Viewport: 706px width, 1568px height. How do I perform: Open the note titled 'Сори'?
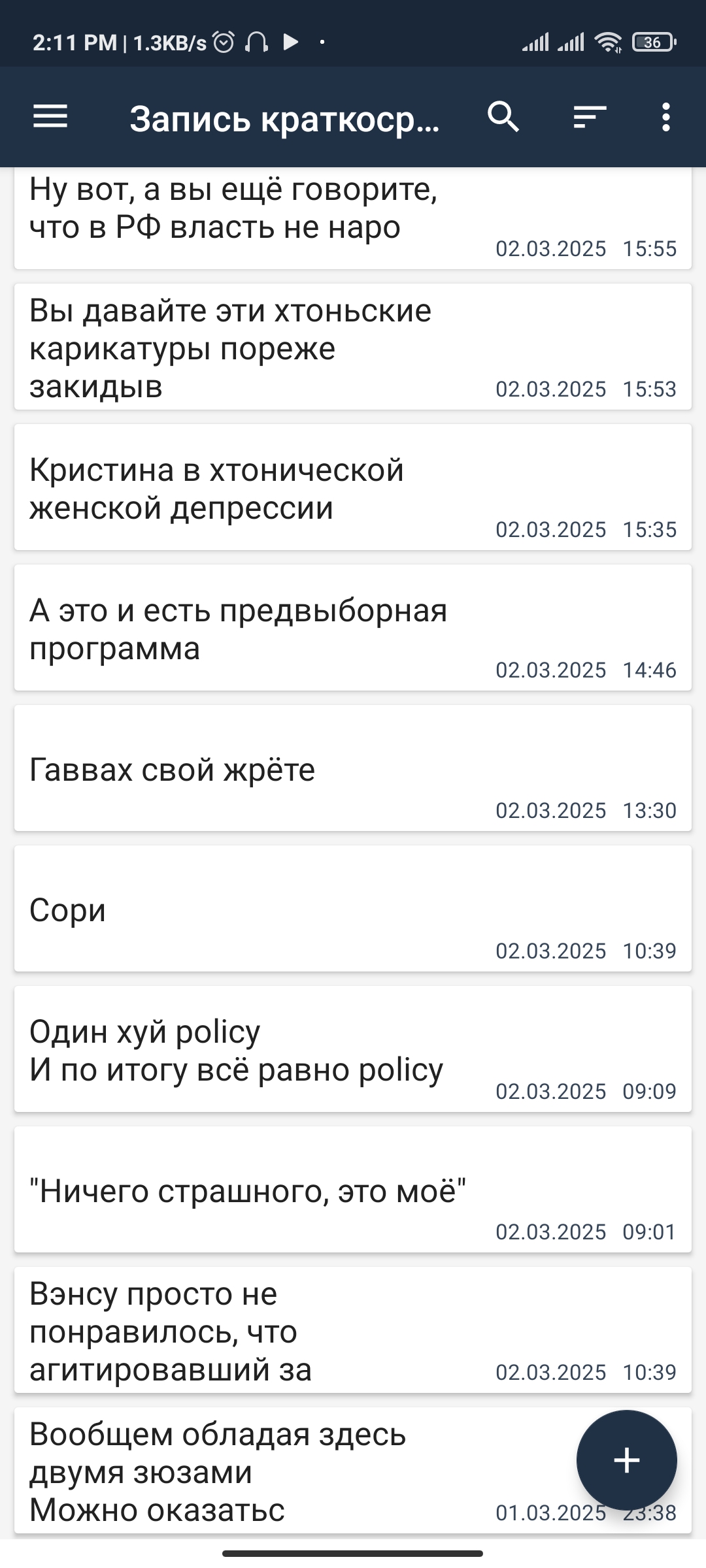pos(353,908)
